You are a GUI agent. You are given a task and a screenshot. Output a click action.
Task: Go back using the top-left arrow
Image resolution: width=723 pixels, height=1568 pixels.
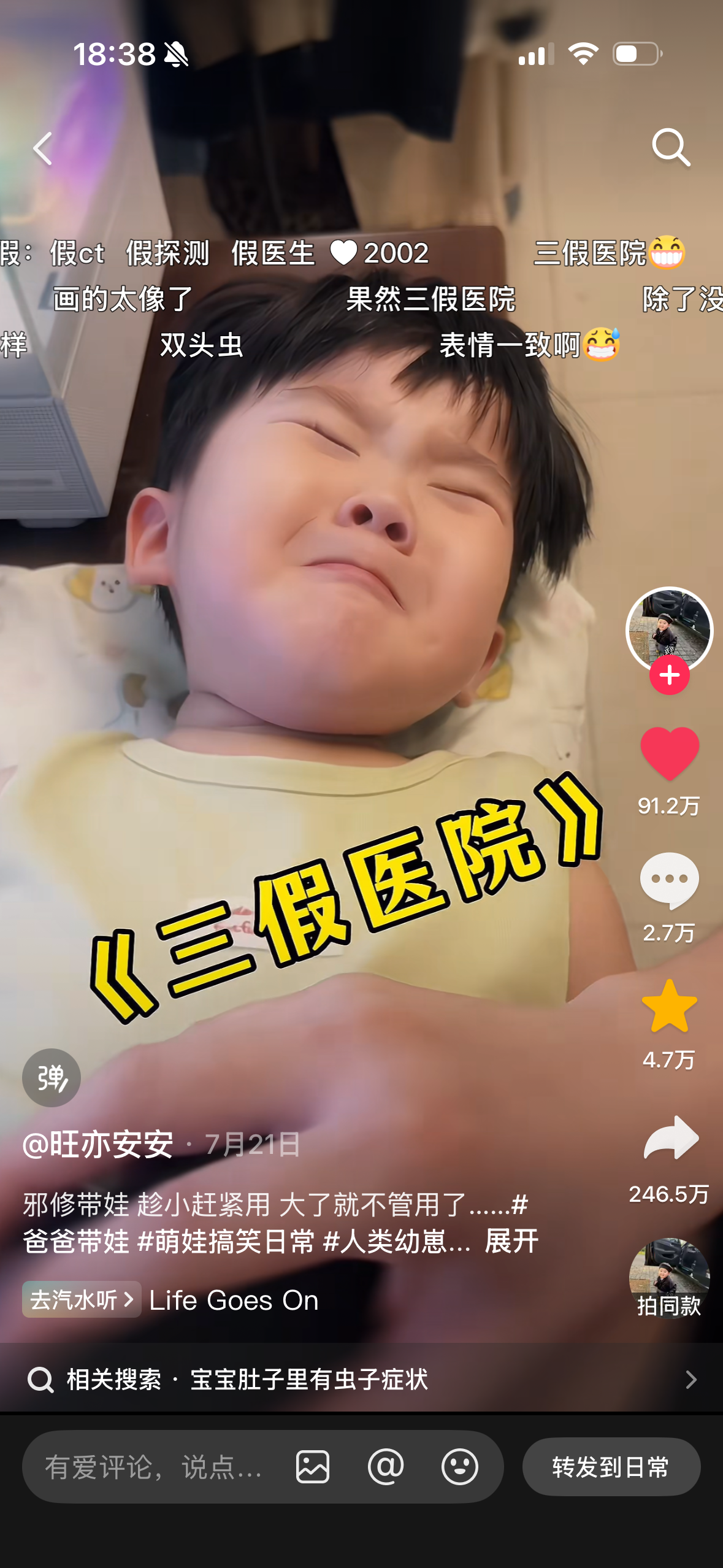pyautogui.click(x=42, y=148)
